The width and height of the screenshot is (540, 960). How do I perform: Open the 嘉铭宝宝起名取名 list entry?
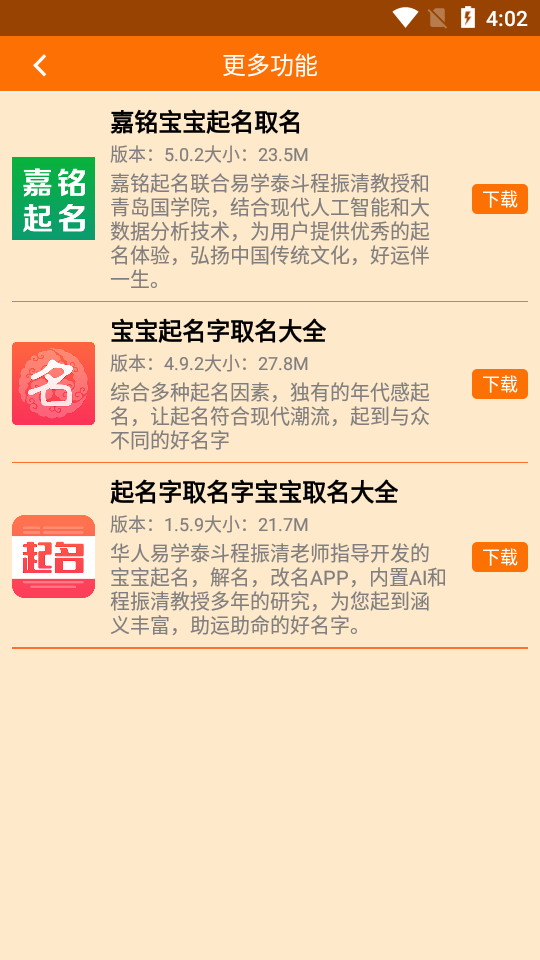tap(270, 198)
